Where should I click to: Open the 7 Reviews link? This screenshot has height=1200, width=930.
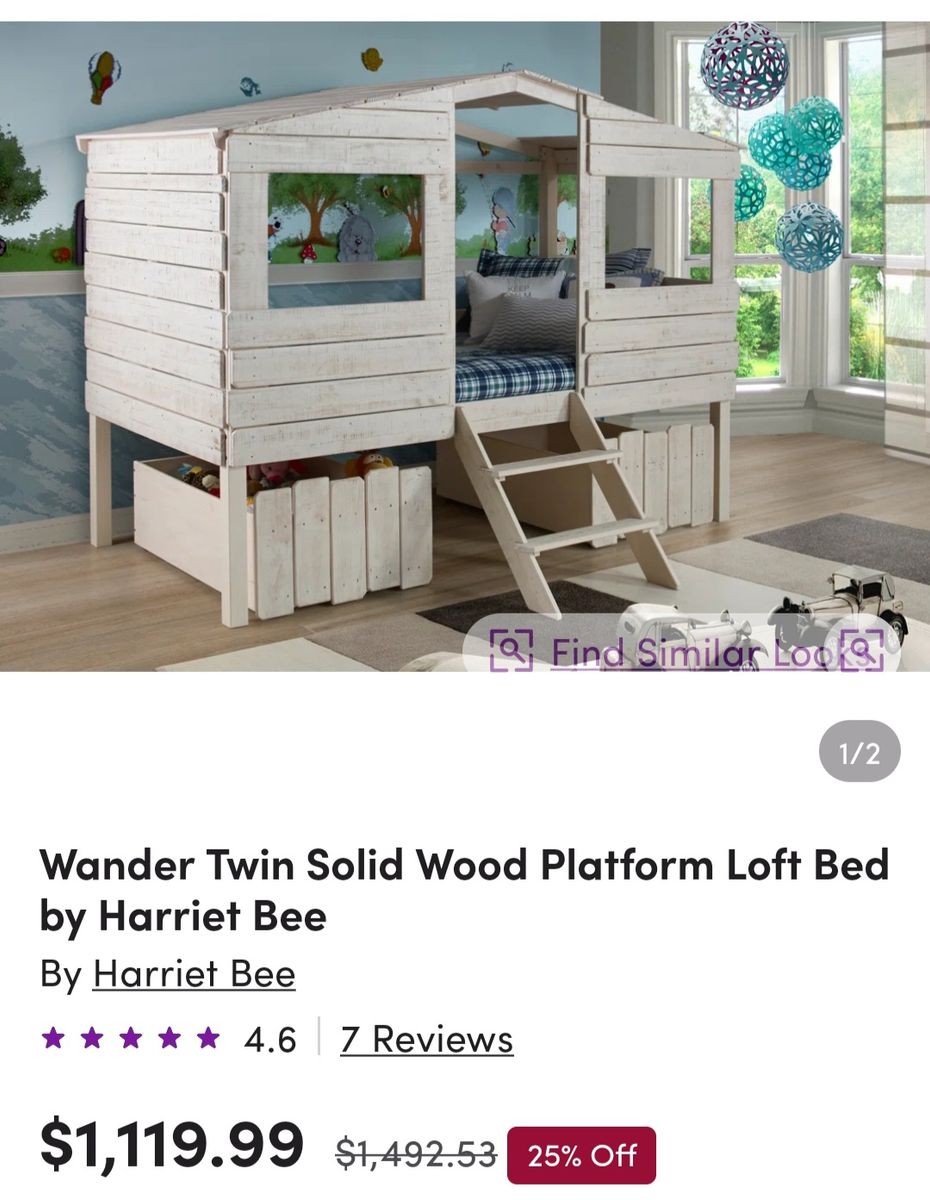click(x=426, y=1039)
